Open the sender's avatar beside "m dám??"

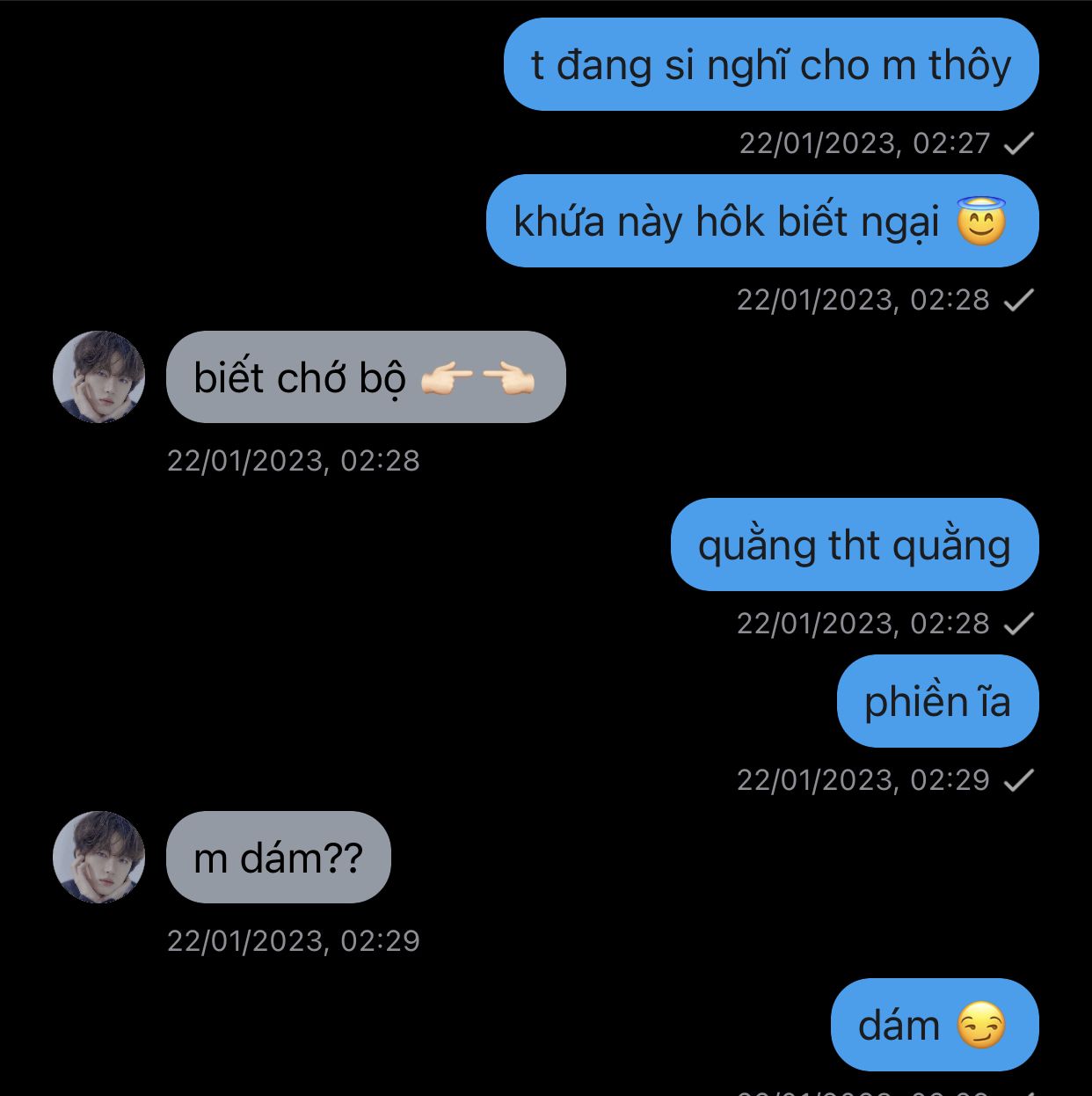click(98, 857)
